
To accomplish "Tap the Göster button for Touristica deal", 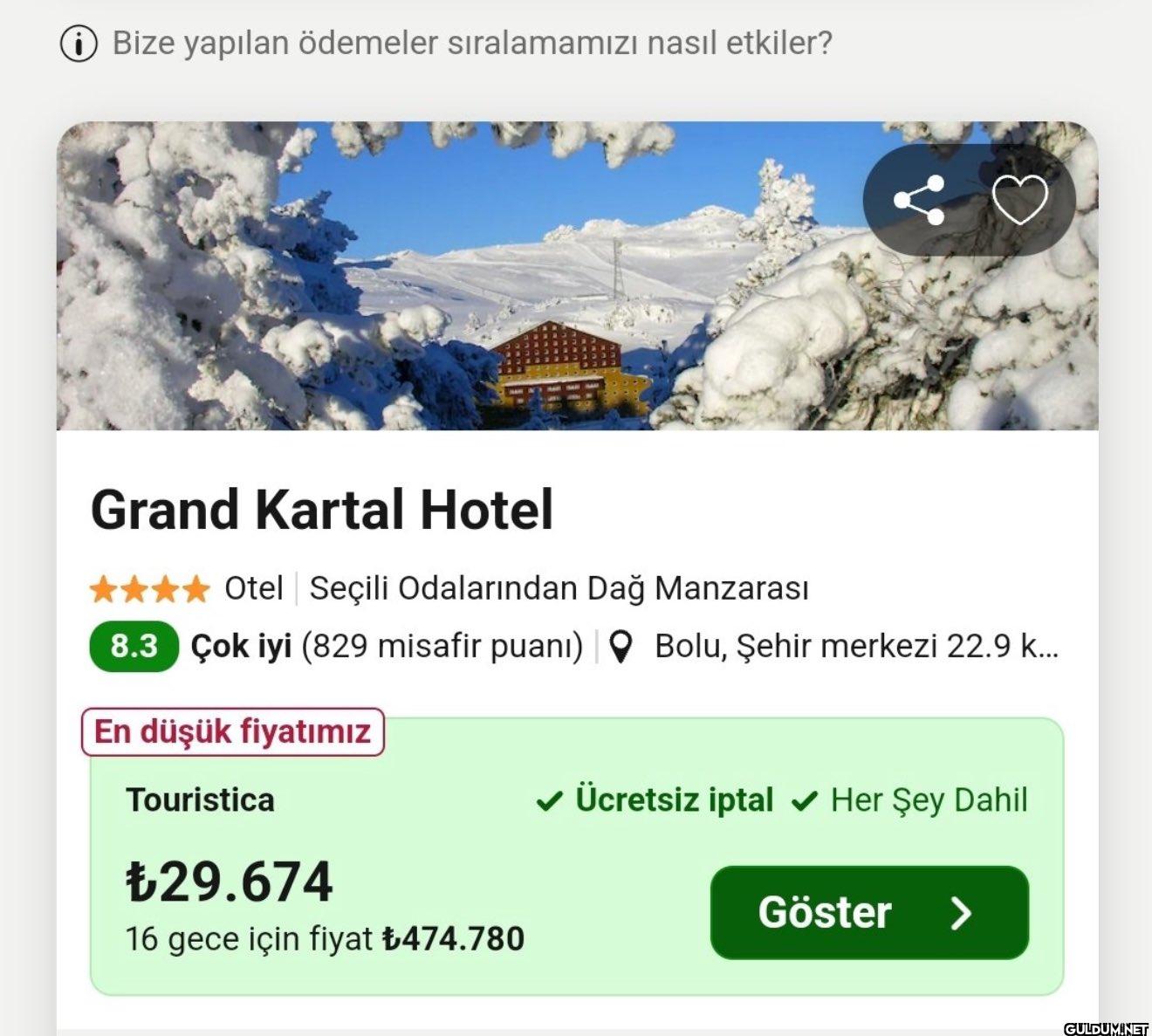I will pyautogui.click(x=869, y=912).
